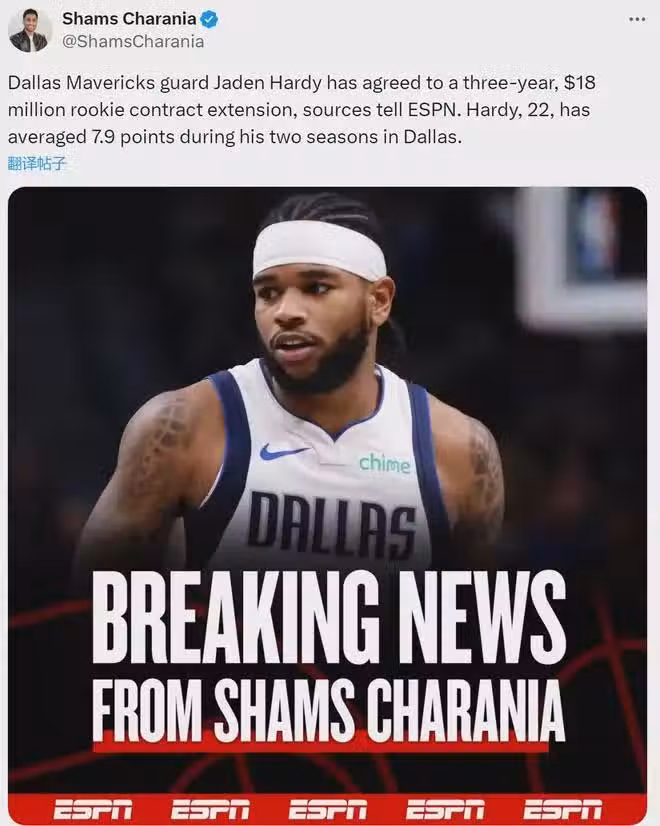This screenshot has width=660, height=826.
Task: Open the tweet's overflow menu
Action: pos(637,19)
